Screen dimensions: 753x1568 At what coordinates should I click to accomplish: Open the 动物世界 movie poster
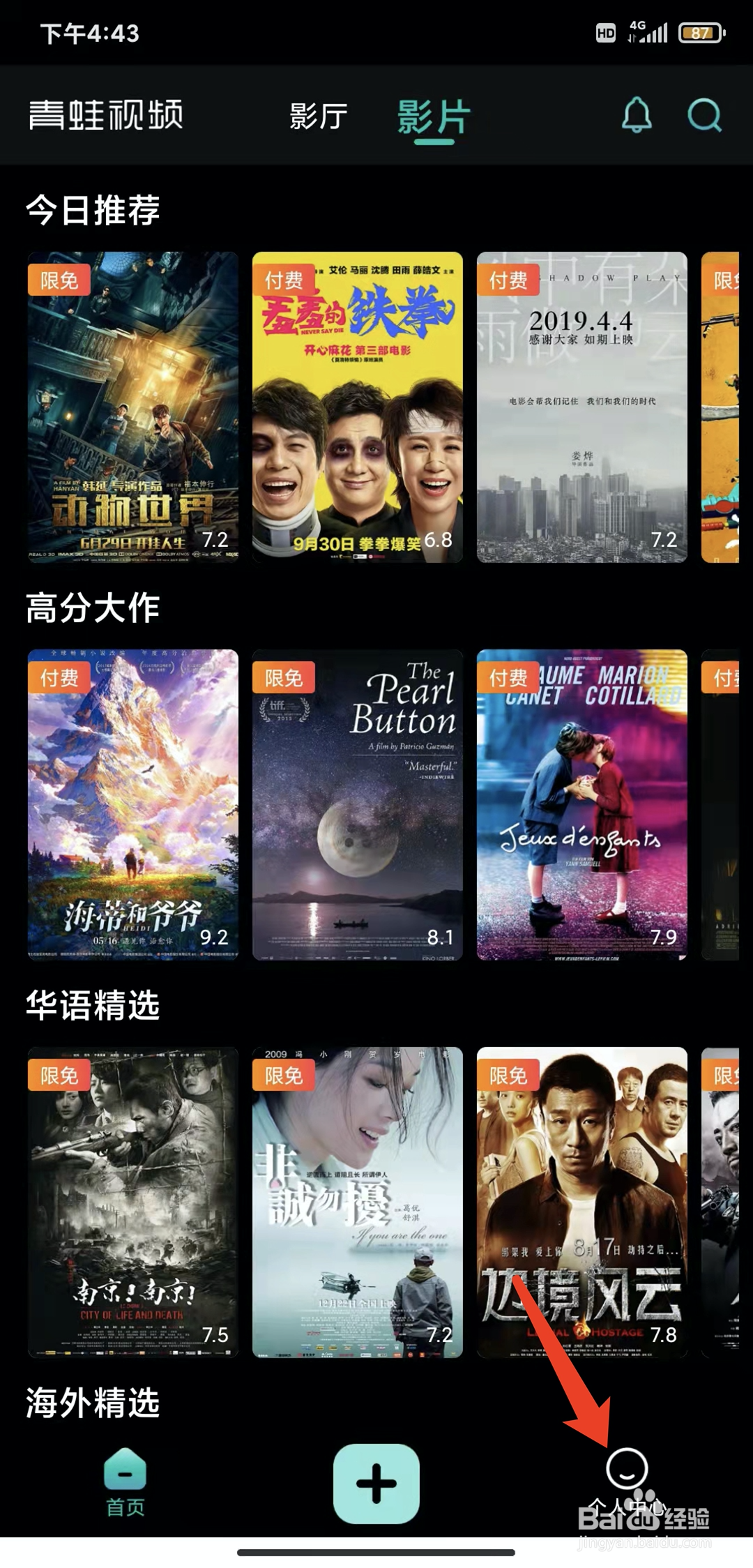coord(133,407)
